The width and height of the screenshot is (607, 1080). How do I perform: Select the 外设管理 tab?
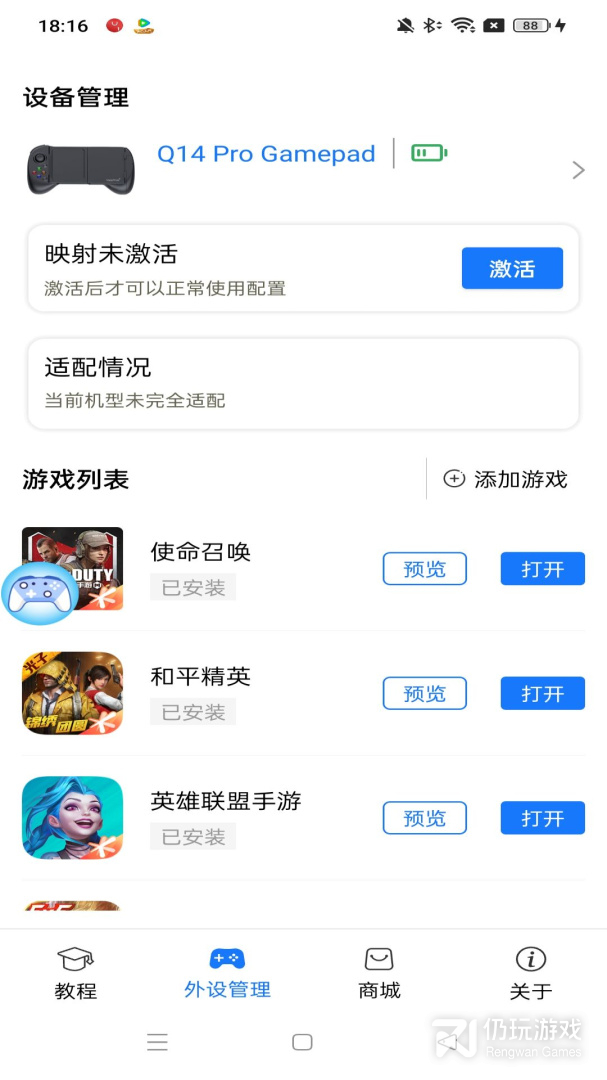tap(227, 973)
